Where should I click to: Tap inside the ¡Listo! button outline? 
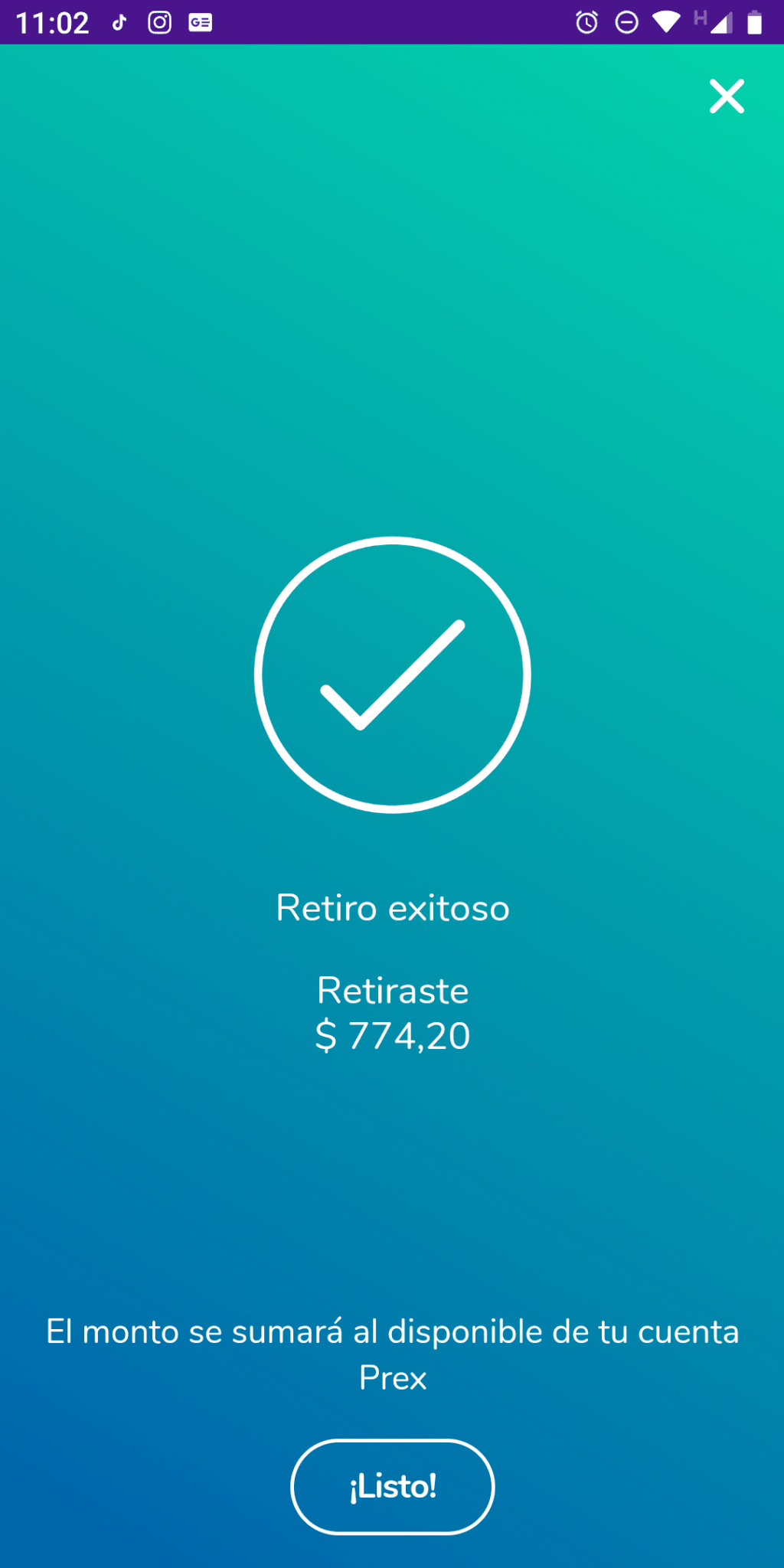[x=392, y=1486]
